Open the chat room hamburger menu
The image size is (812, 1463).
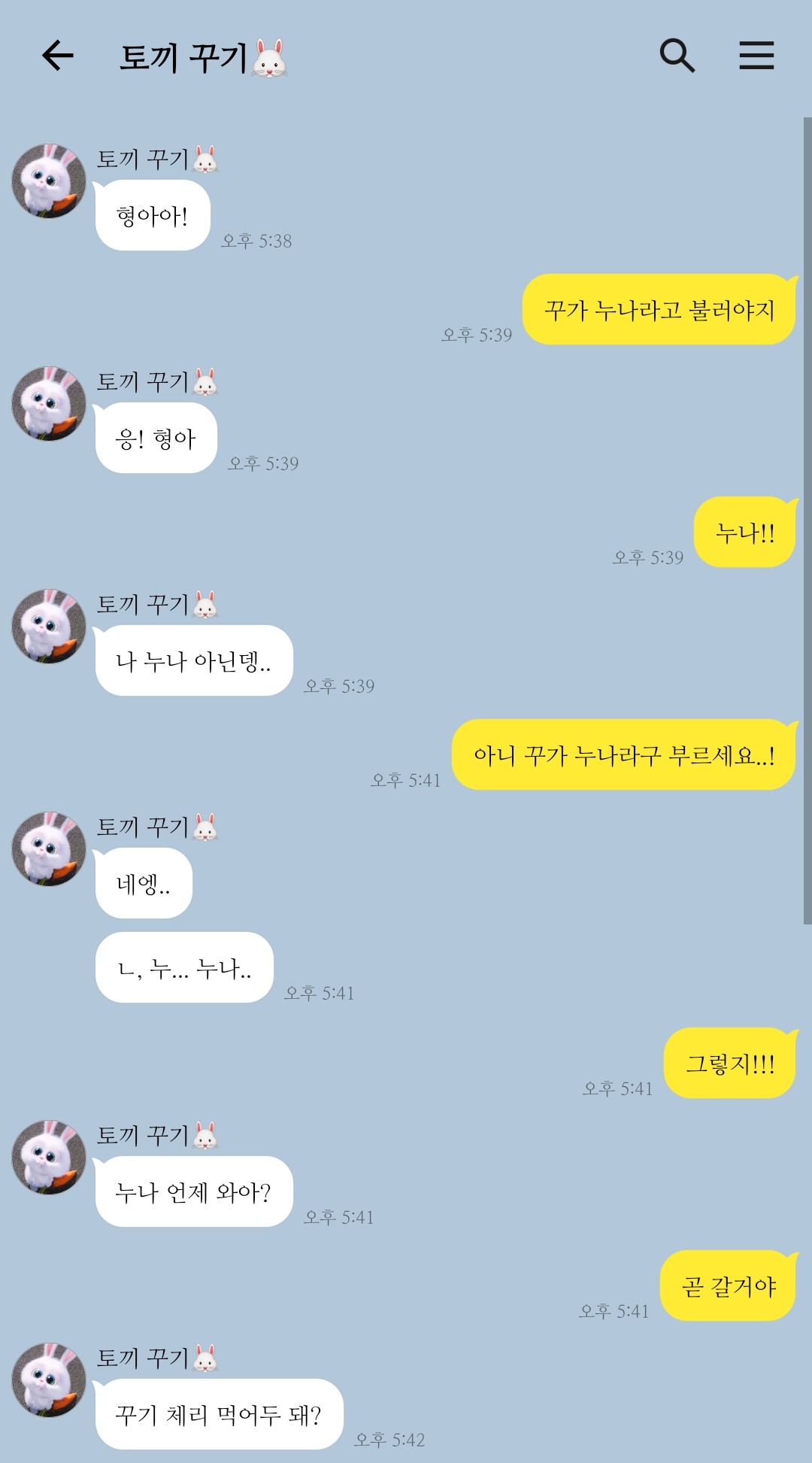[756, 56]
